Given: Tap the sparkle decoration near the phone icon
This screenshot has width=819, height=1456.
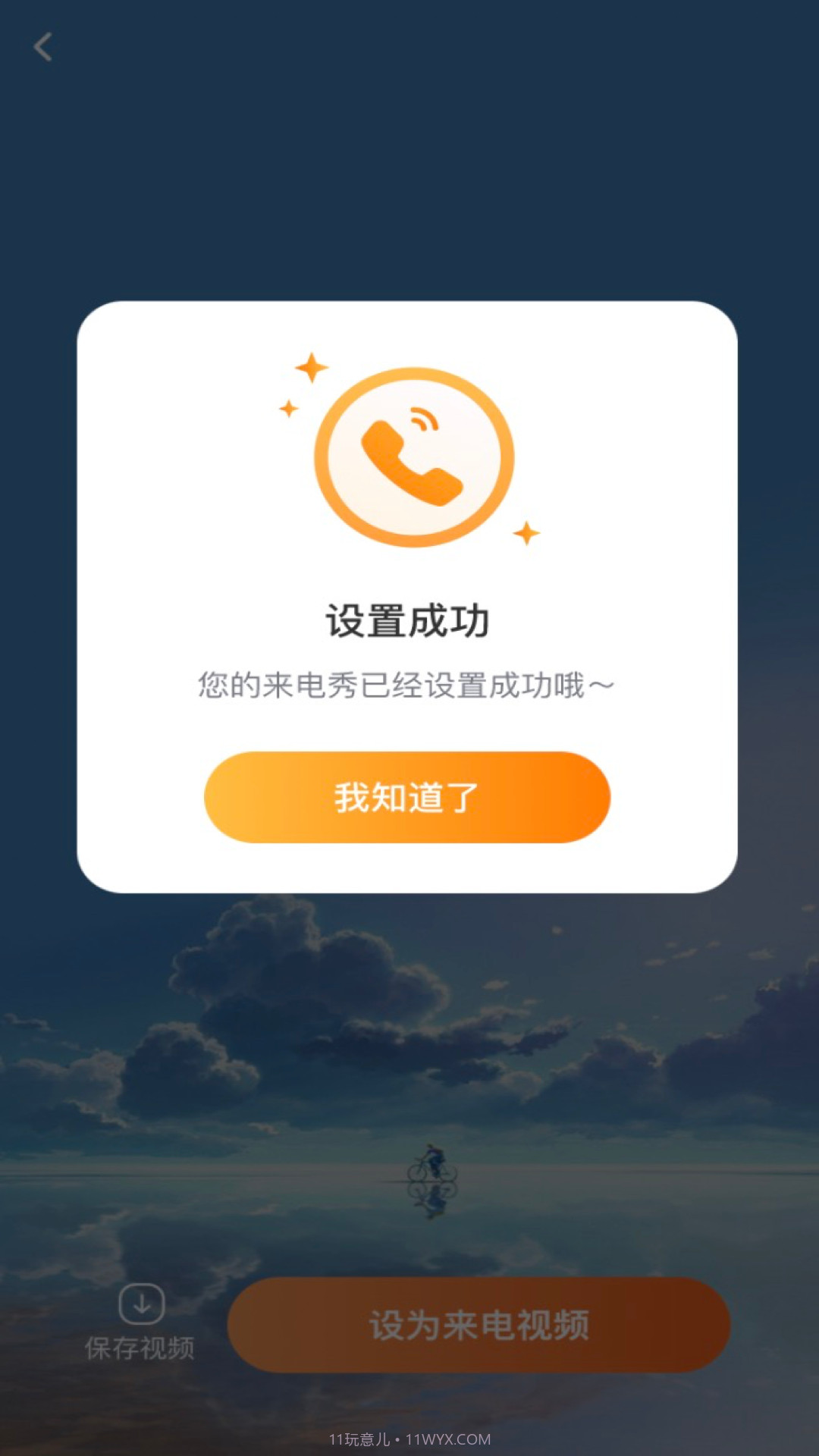Looking at the screenshot, I should pyautogui.click(x=311, y=366).
